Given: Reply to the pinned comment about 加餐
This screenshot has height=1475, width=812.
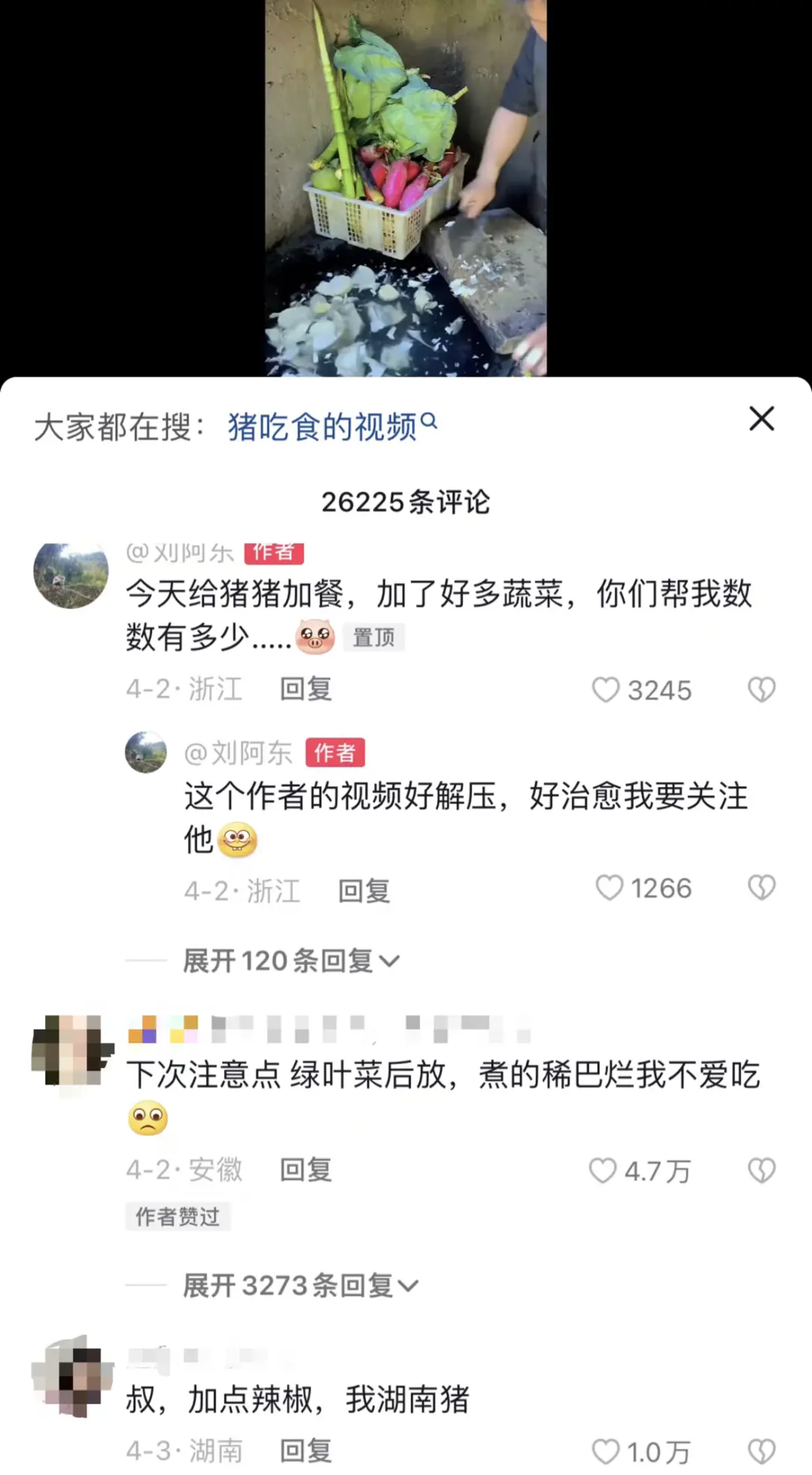Looking at the screenshot, I should [x=305, y=689].
